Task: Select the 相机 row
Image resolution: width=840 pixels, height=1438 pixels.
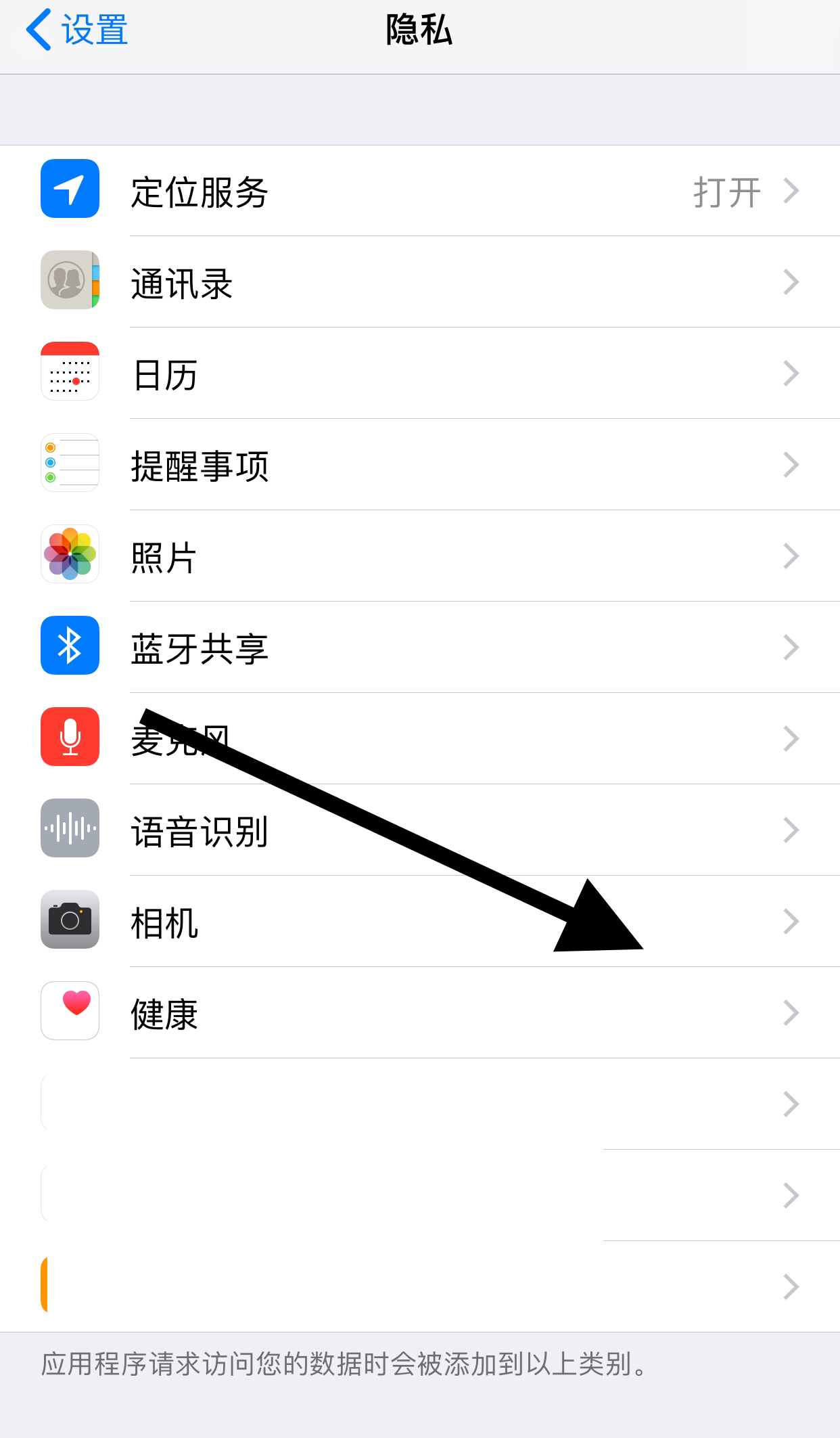Action: click(420, 922)
